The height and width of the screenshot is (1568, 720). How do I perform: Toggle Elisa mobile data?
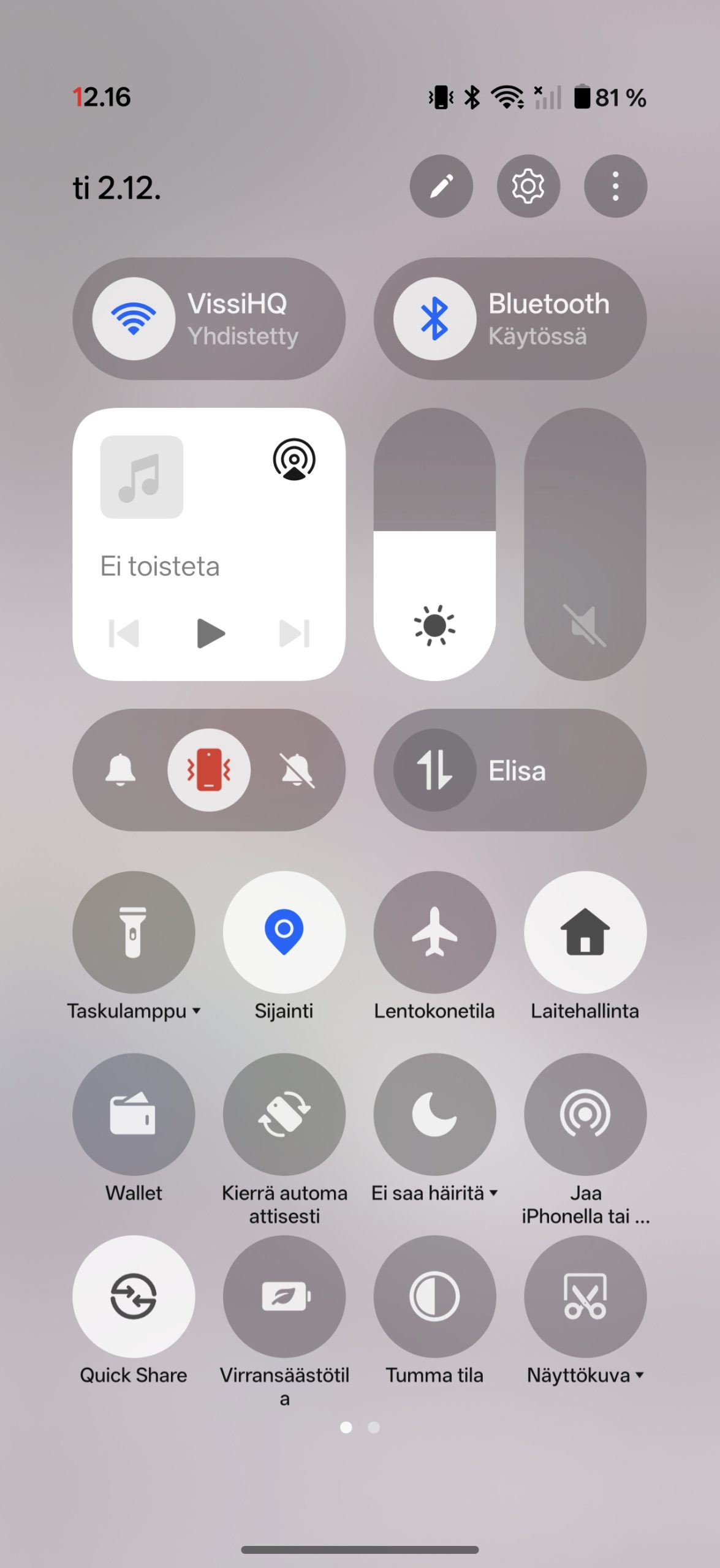click(x=434, y=770)
